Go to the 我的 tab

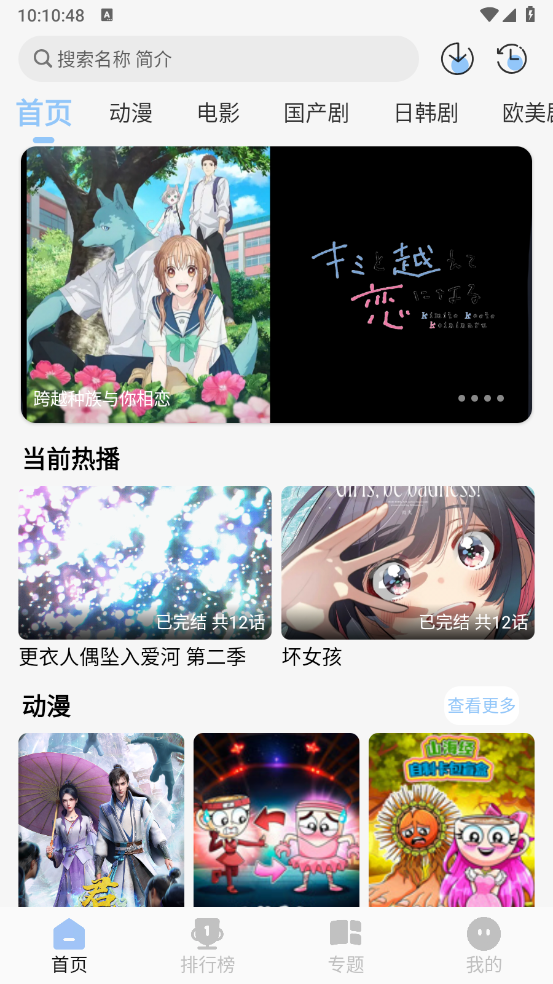484,945
